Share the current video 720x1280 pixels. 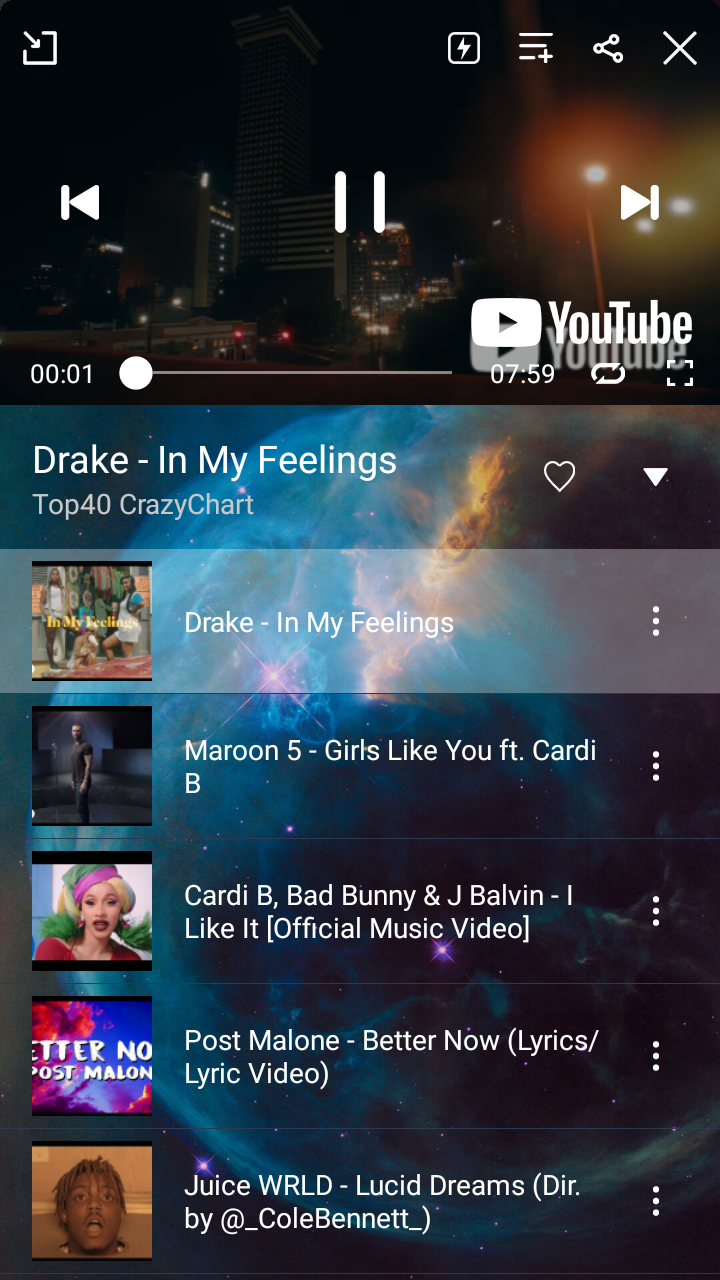click(x=608, y=48)
